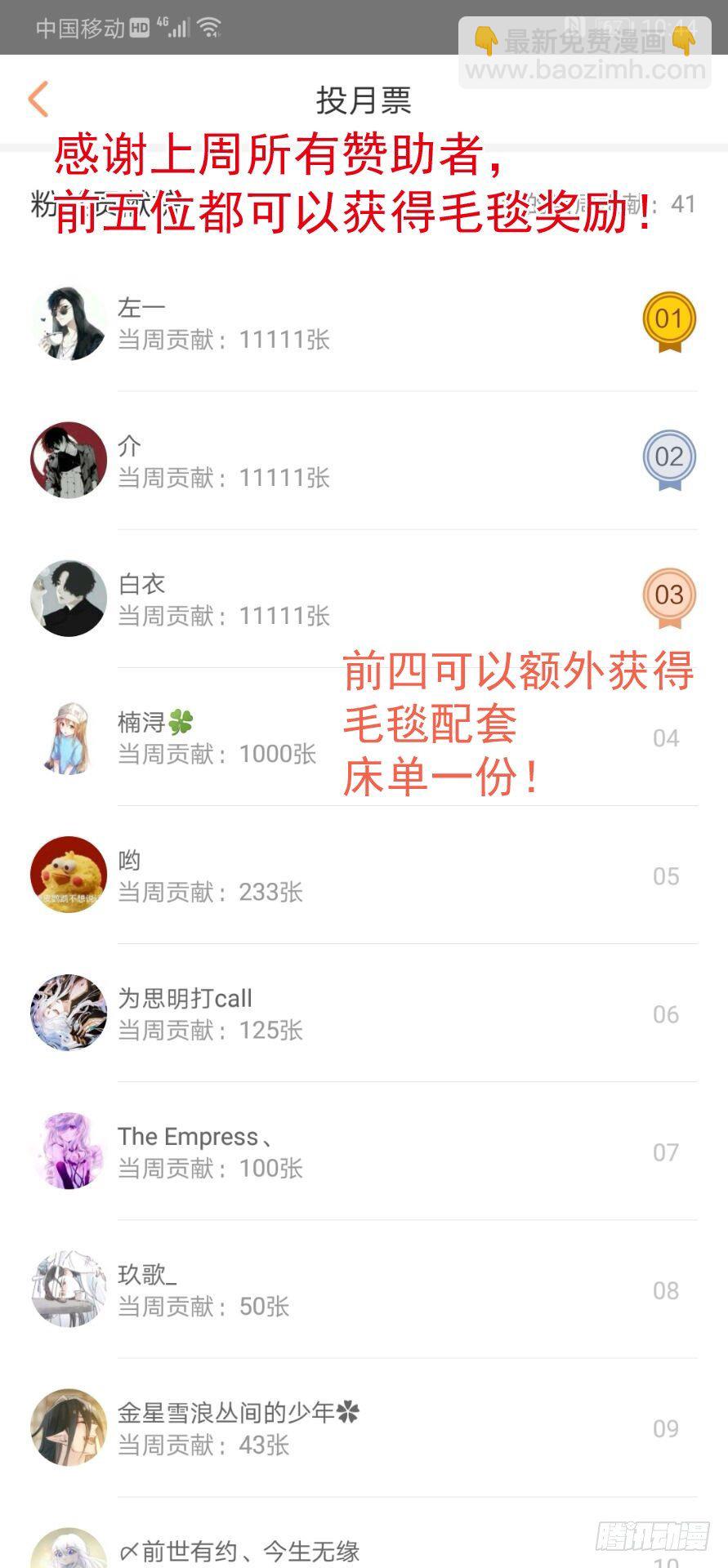Tap The Empress、 avatar thumbnail
The width and height of the screenshot is (728, 1568).
[68, 1151]
